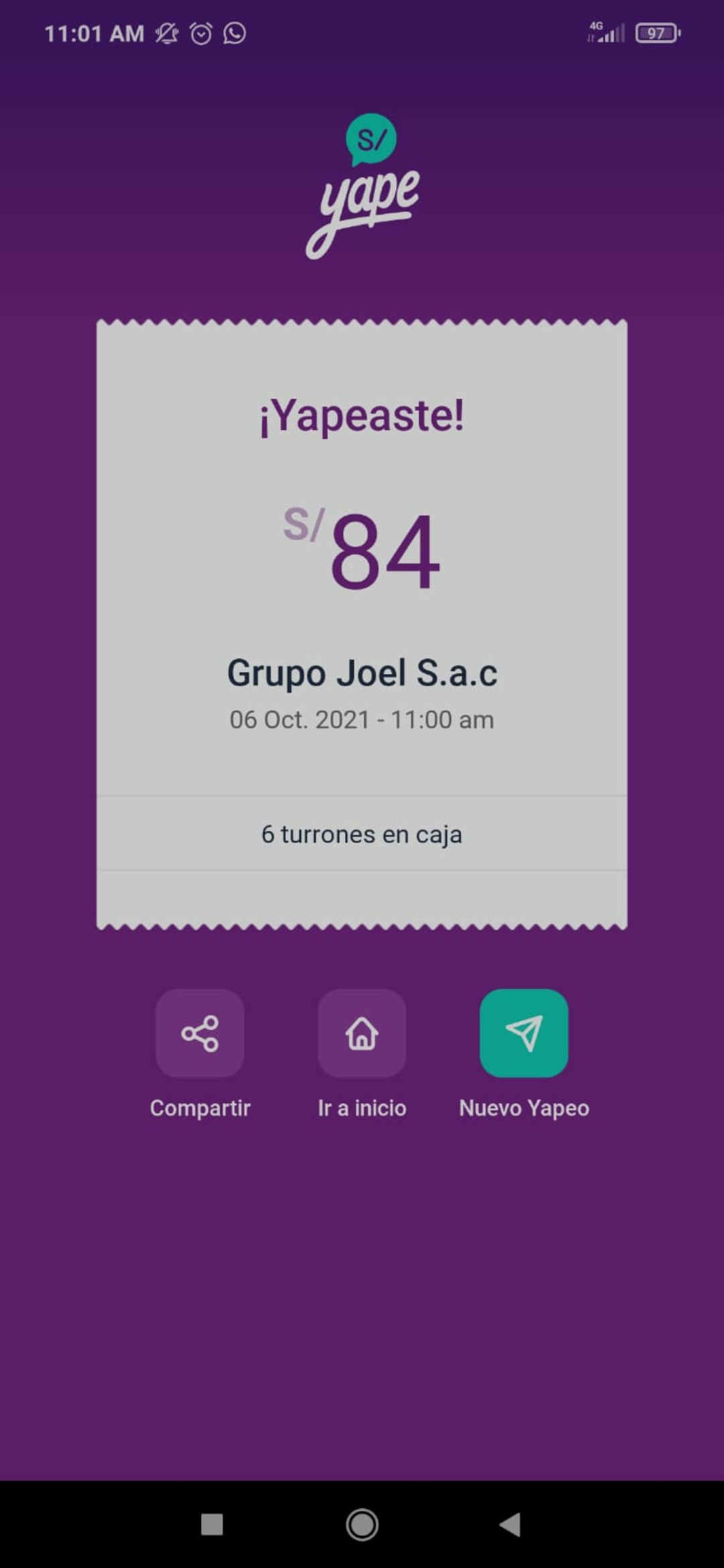The image size is (724, 1568).
Task: Go to home with Ir a inicio
Action: point(362,1033)
